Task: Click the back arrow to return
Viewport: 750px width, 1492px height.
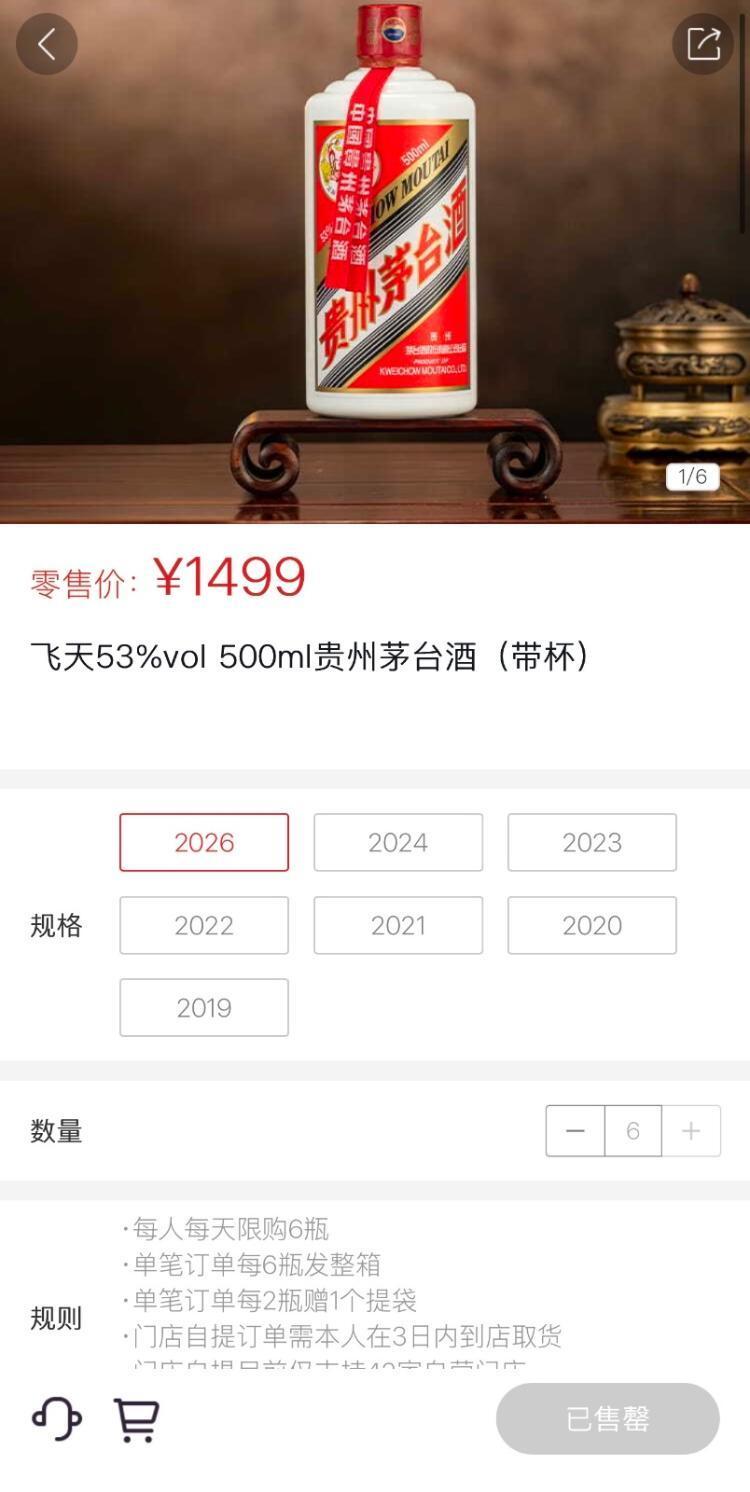Action: point(46,44)
